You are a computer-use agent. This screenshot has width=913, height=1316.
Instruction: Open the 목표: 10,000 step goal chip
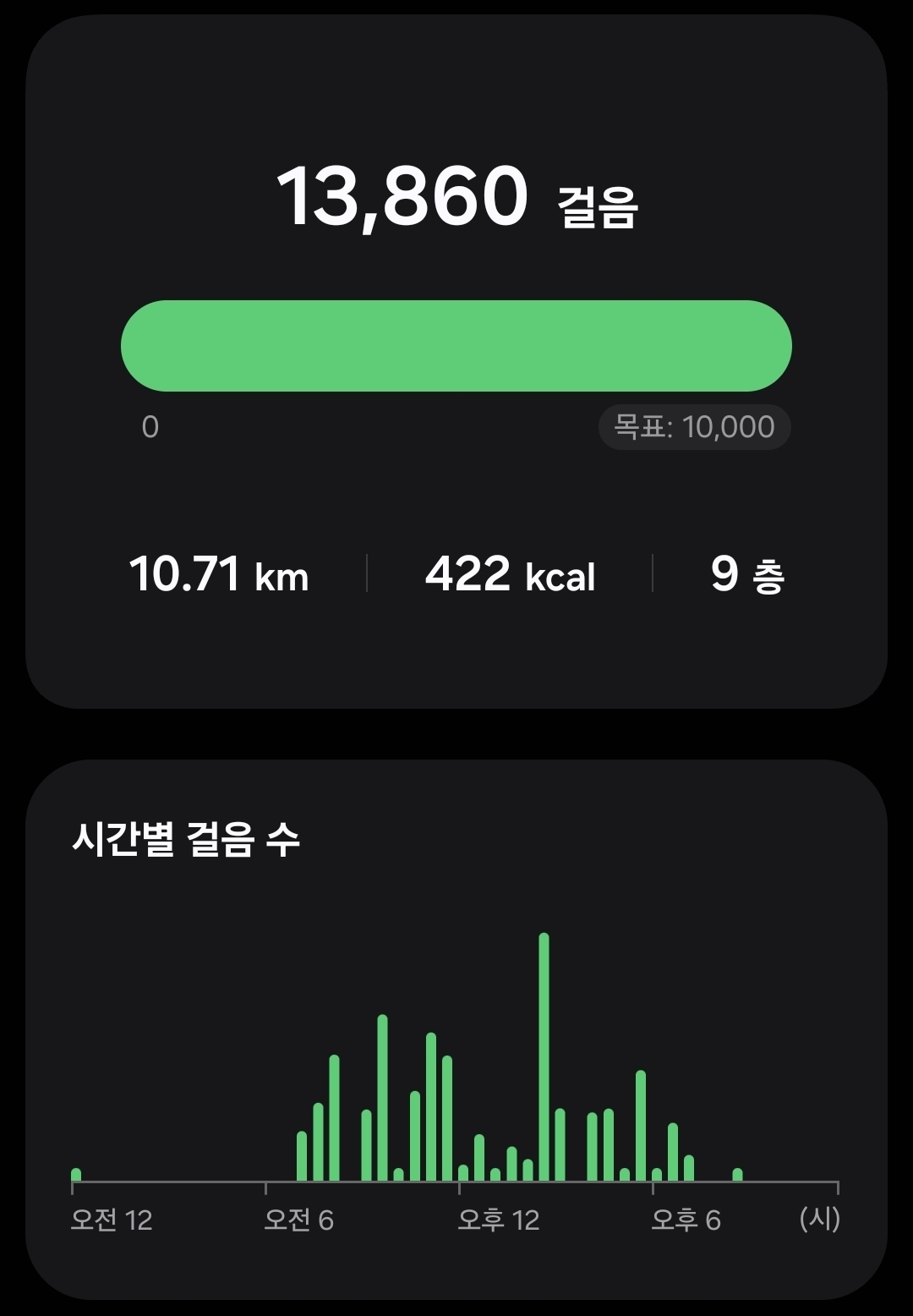(x=694, y=427)
